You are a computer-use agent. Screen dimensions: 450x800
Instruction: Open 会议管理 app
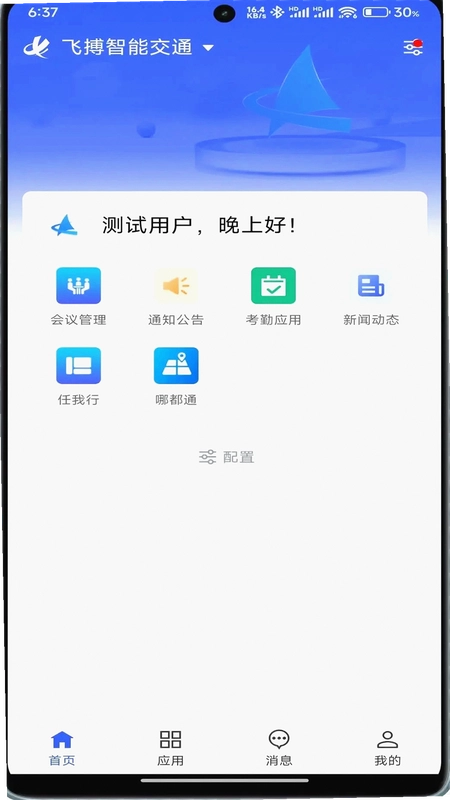tap(79, 296)
